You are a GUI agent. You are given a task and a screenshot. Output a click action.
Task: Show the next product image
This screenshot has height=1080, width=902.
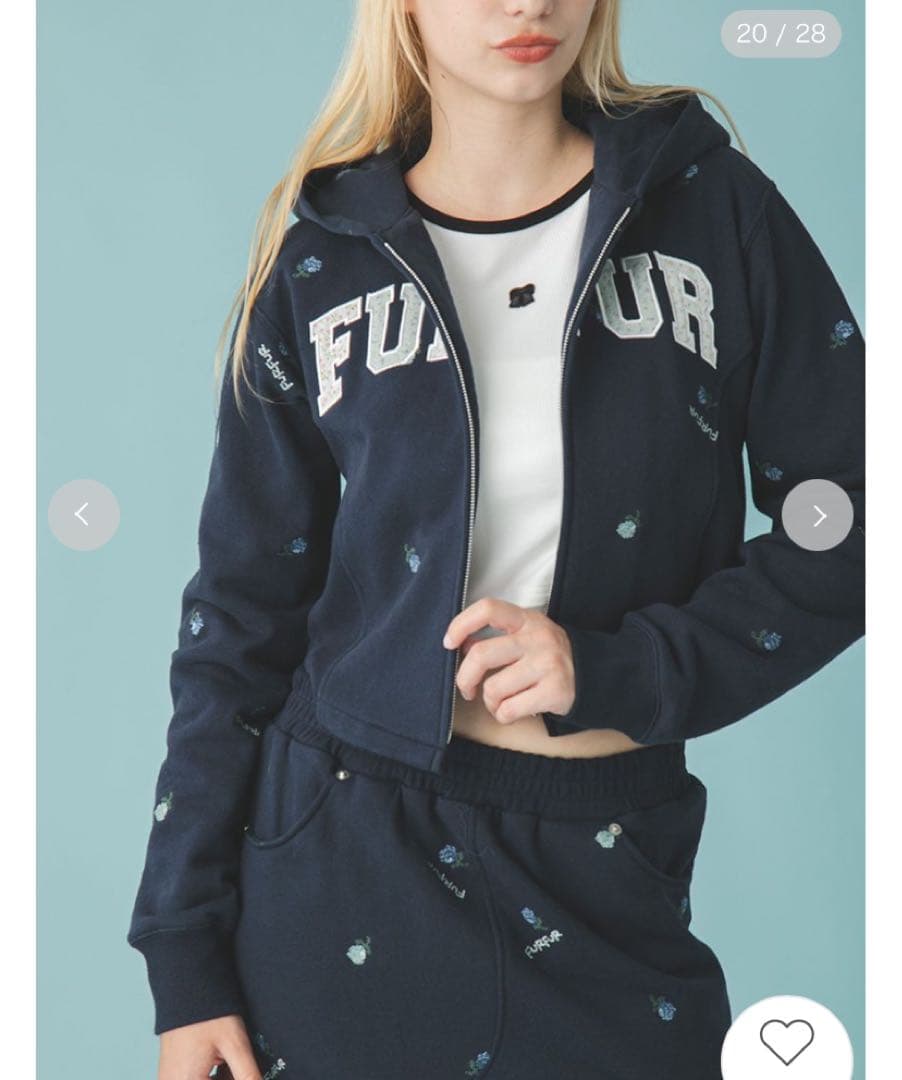817,515
